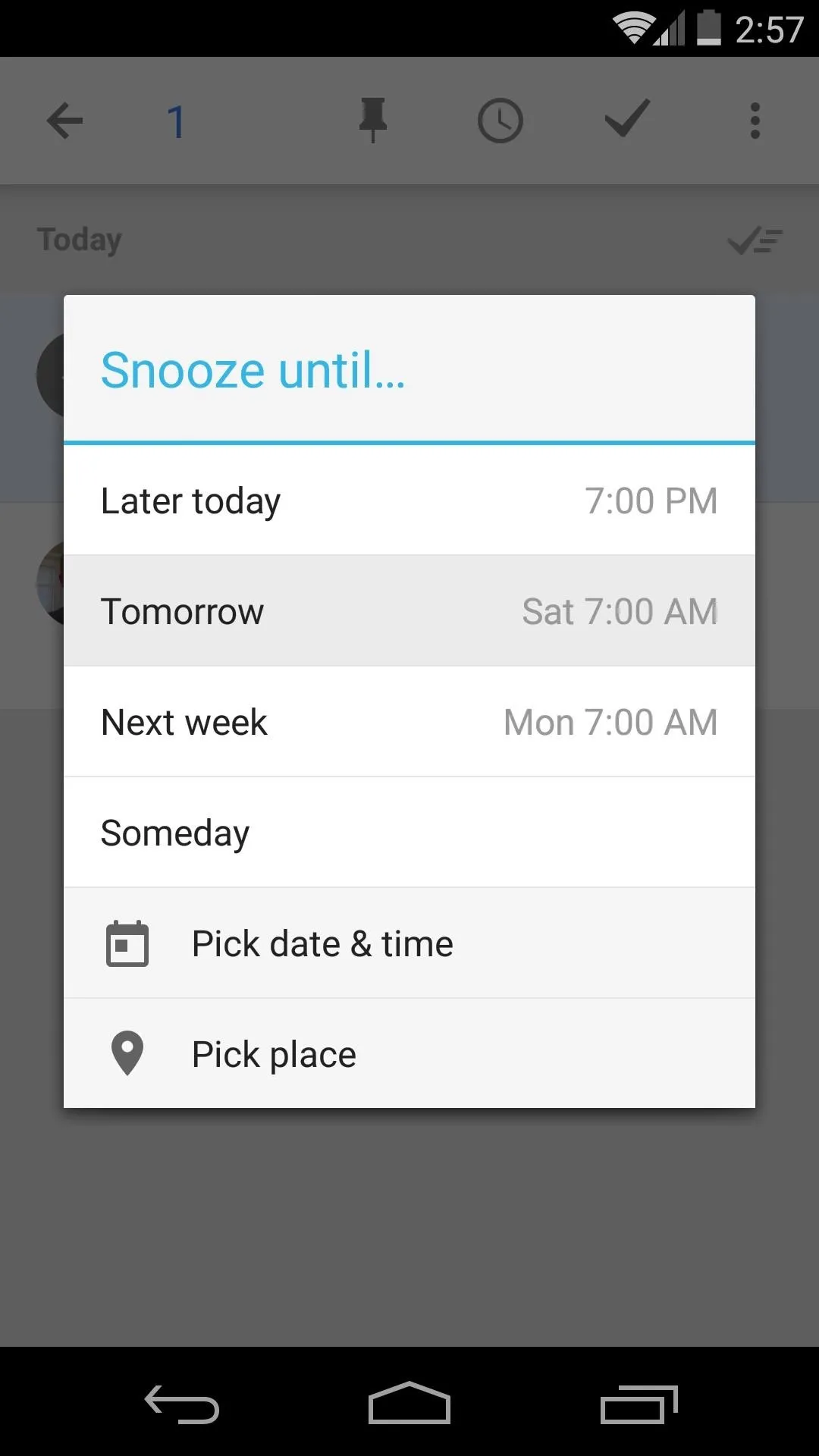Open the Pick place option
Image resolution: width=819 pixels, height=1456 pixels.
[409, 1054]
